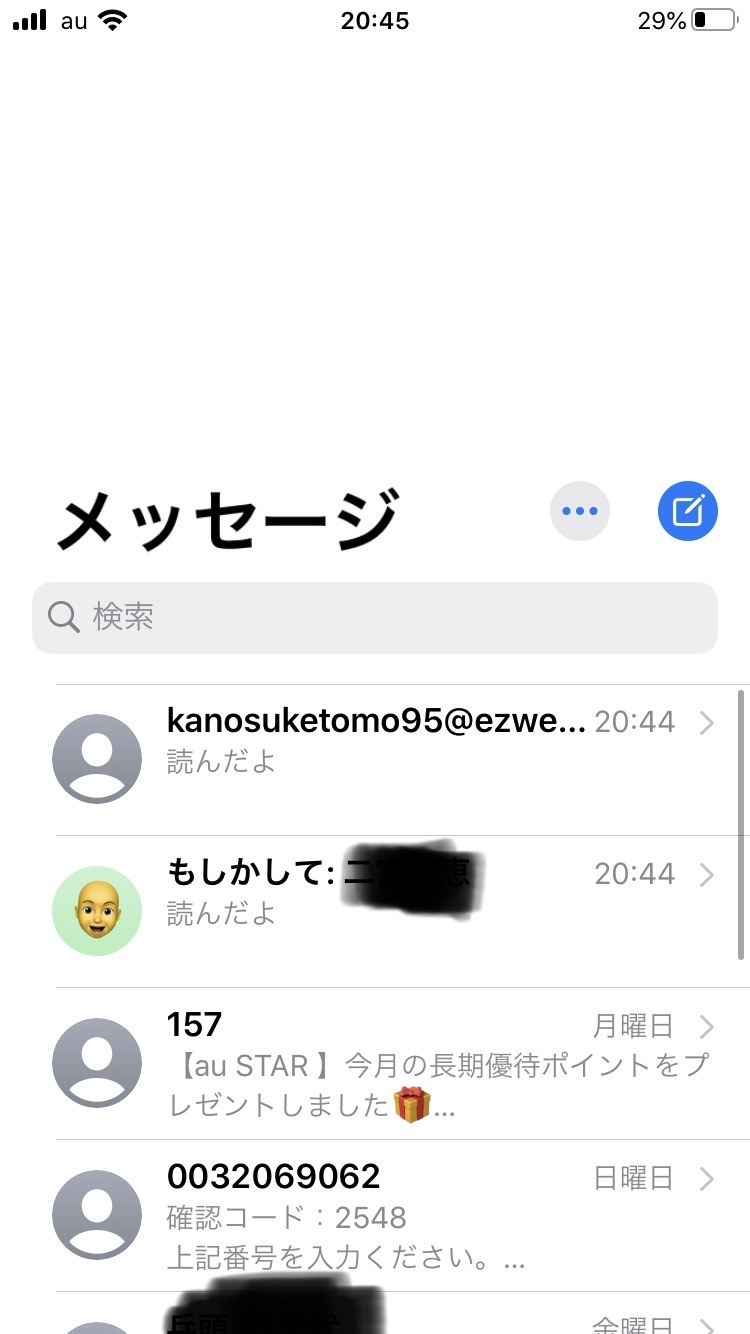Open the message from 0032069062

(x=400, y=1214)
